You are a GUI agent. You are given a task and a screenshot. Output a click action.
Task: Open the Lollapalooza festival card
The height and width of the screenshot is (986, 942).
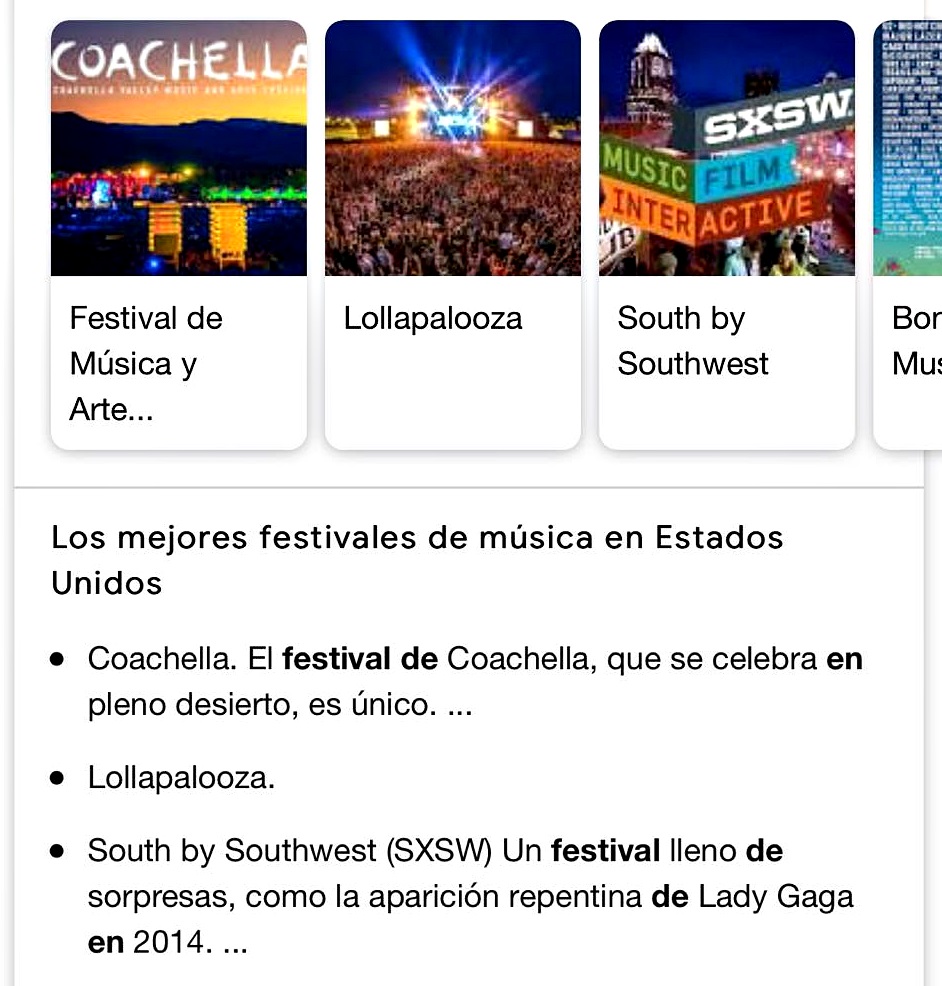click(452, 235)
